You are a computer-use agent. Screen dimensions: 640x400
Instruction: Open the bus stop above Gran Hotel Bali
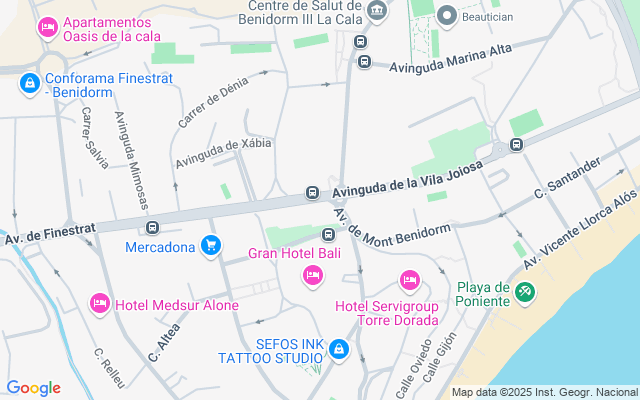point(328,235)
